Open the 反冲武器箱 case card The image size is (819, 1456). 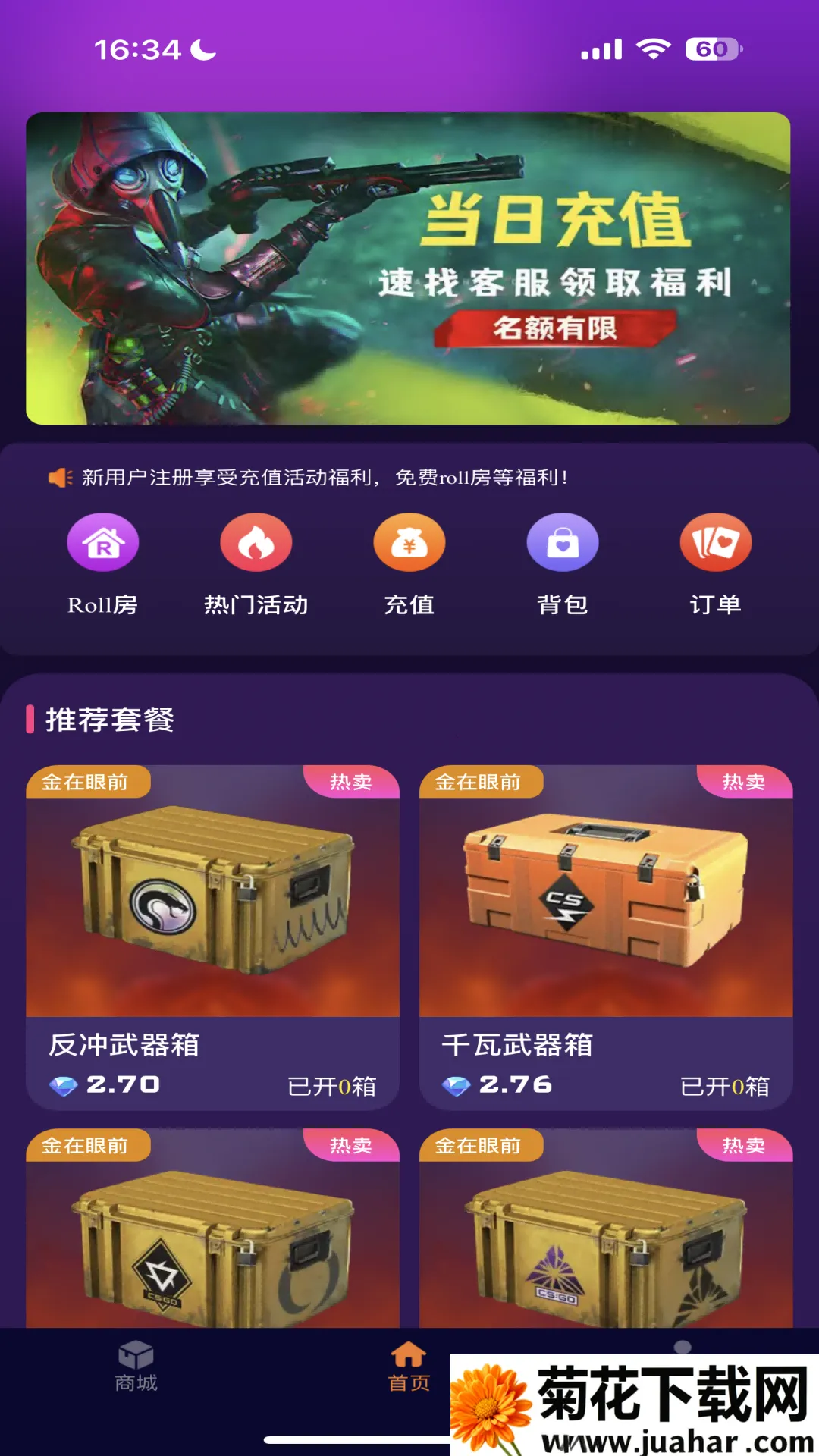(212, 937)
